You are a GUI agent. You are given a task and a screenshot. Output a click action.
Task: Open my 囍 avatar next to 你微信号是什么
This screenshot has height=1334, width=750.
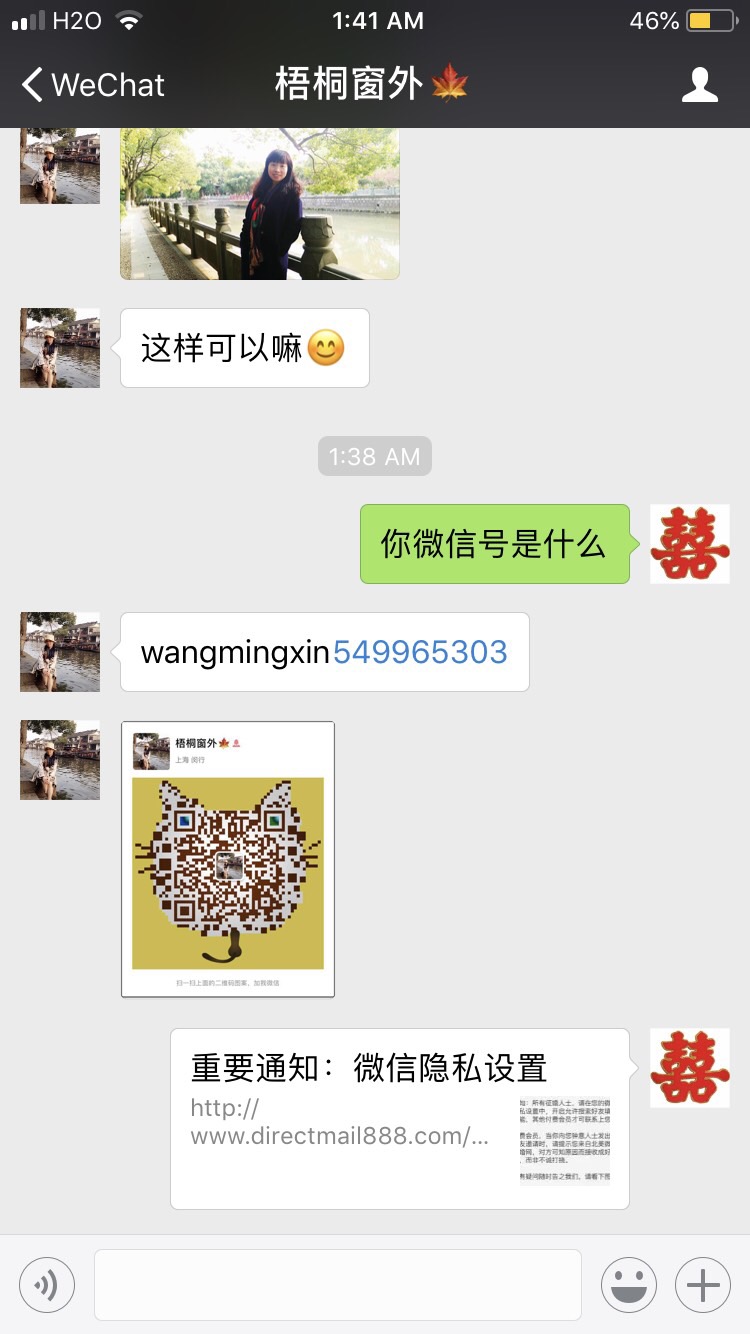tap(690, 544)
